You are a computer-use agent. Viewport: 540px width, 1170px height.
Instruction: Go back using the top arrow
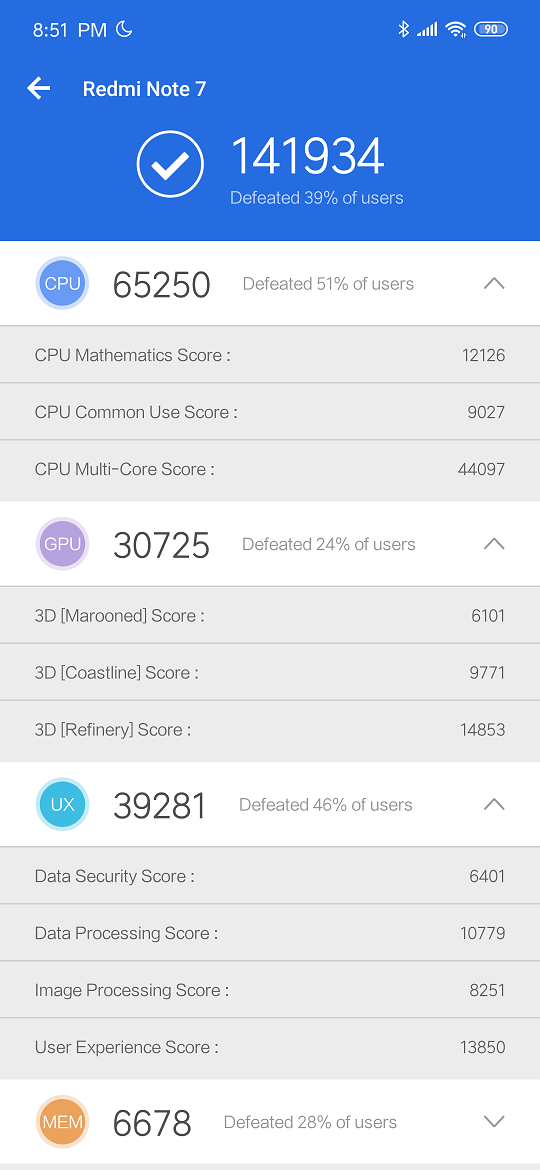click(39, 89)
